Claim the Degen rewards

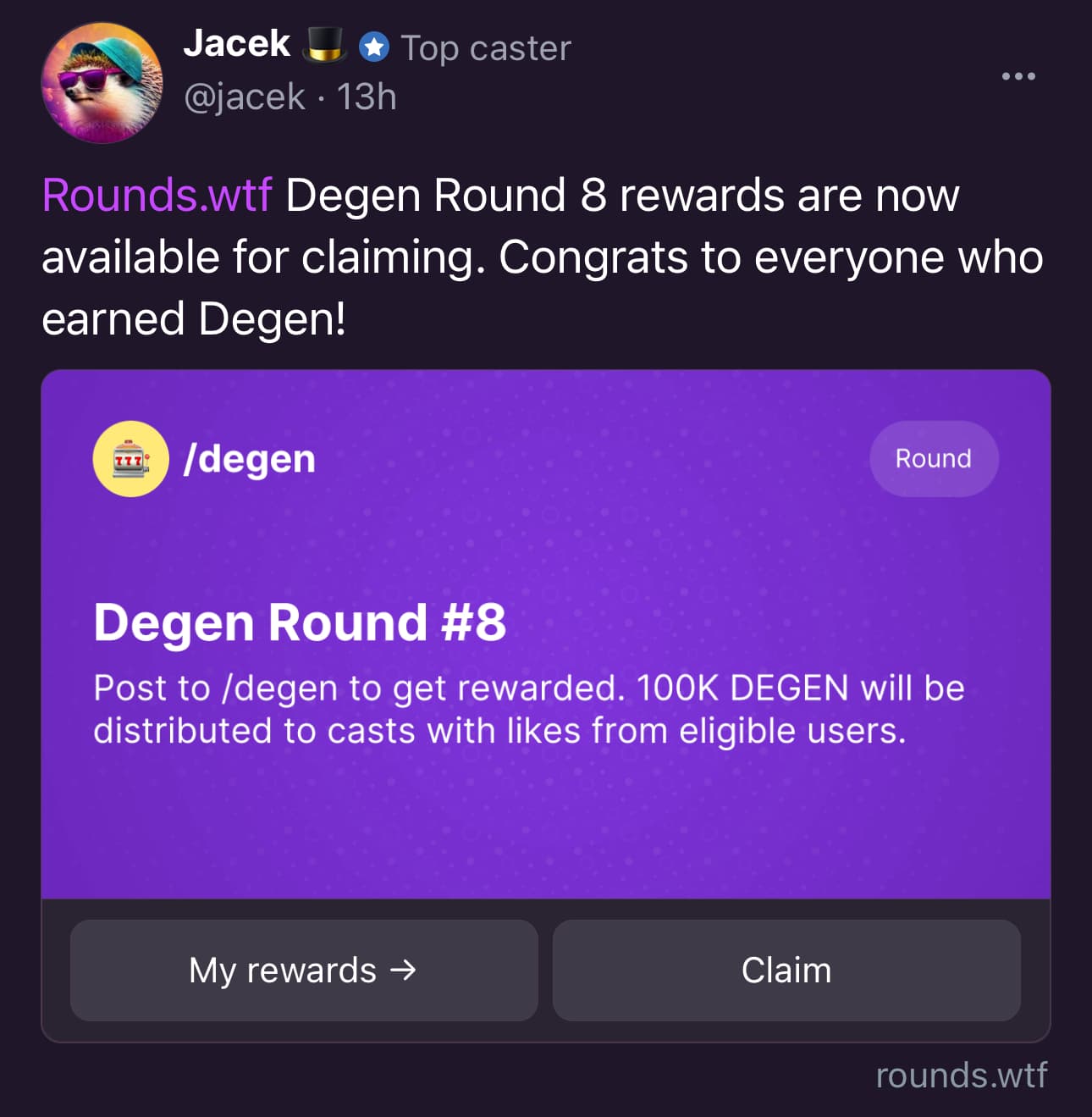coord(786,970)
